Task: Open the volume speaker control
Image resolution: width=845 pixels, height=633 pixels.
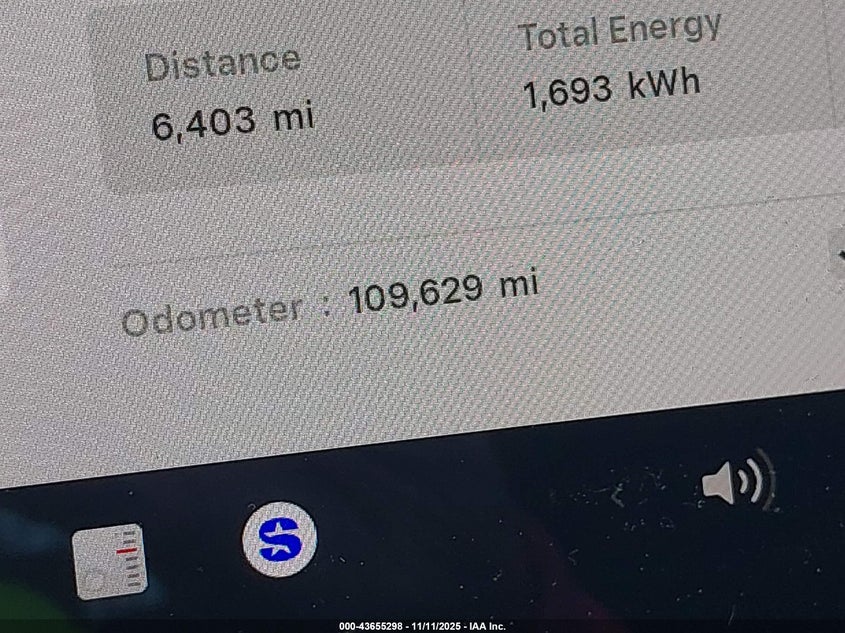Action: click(737, 483)
